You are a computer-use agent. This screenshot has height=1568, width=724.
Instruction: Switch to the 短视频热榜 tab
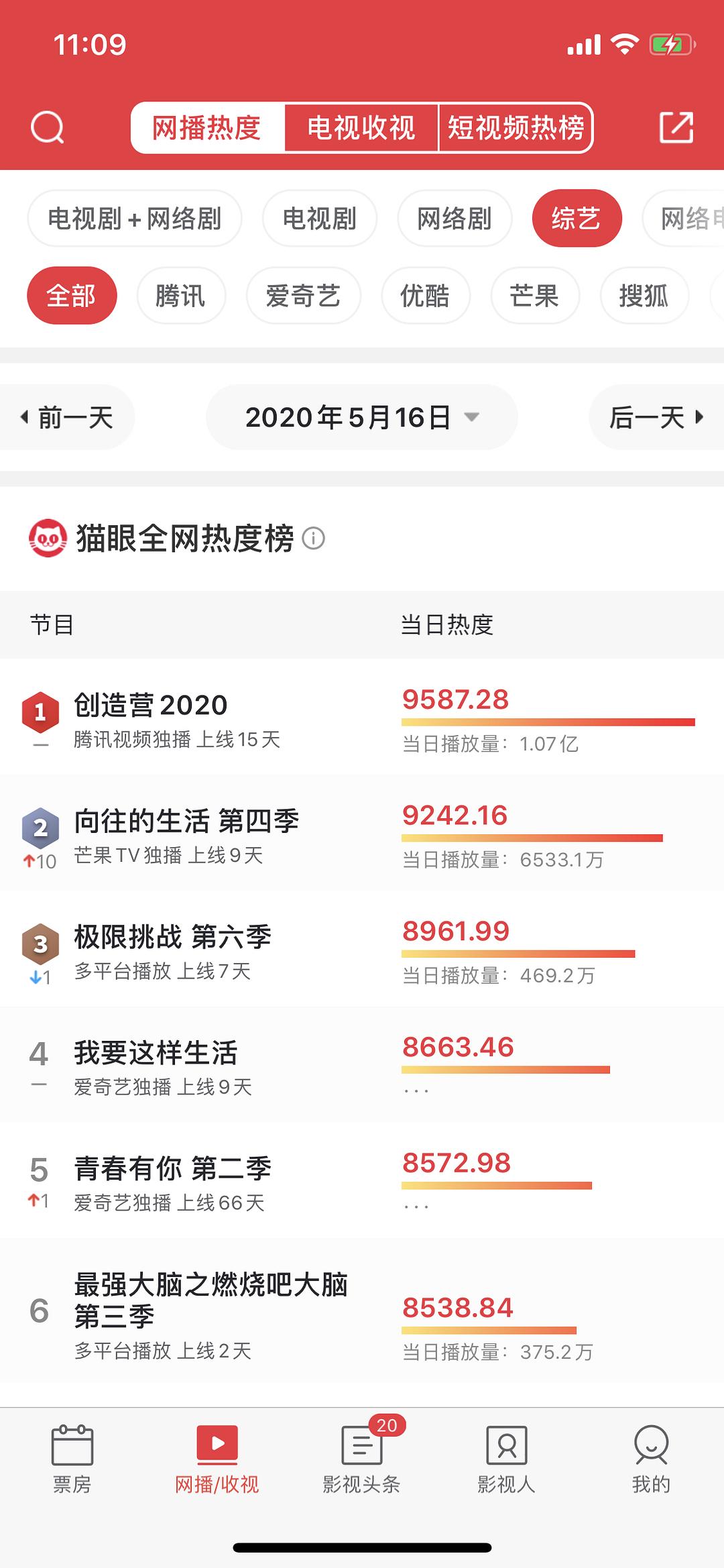516,127
